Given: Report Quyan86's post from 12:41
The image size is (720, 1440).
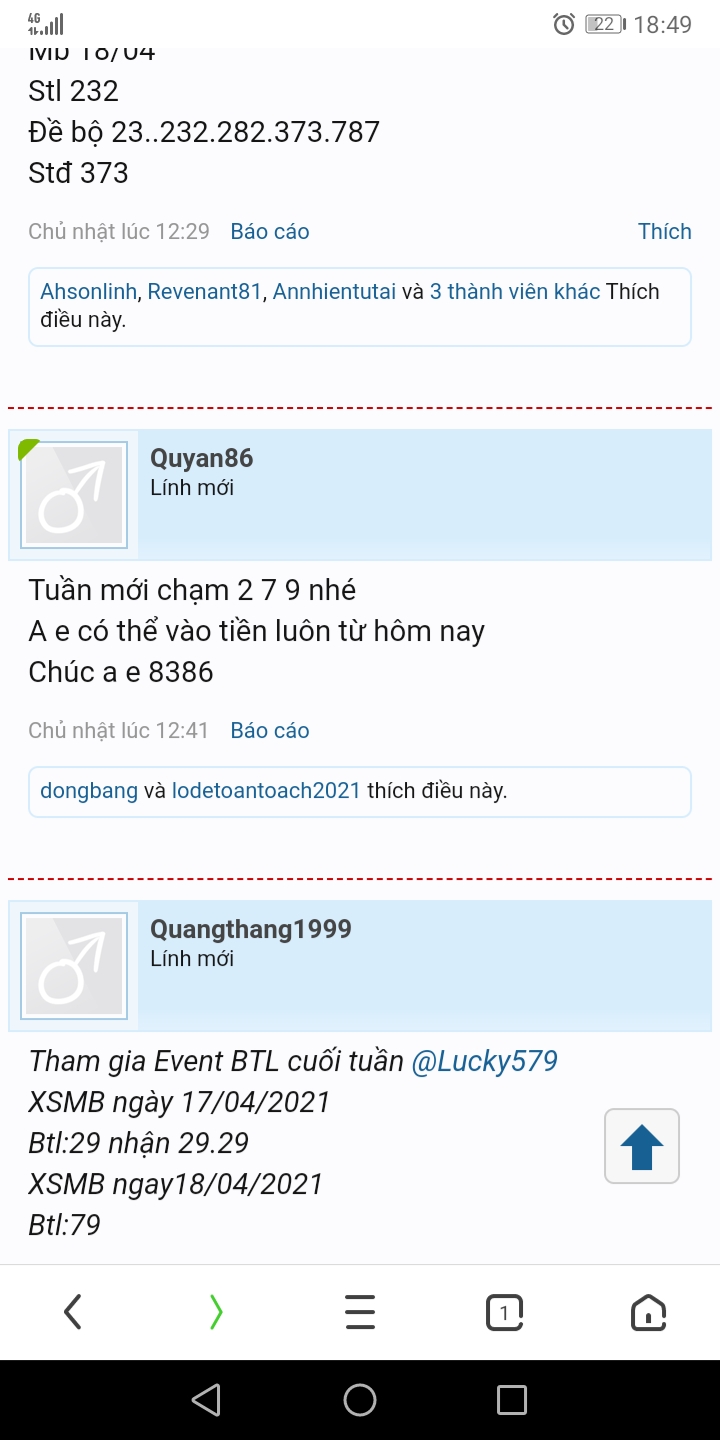Looking at the screenshot, I should pyautogui.click(x=270, y=731).
